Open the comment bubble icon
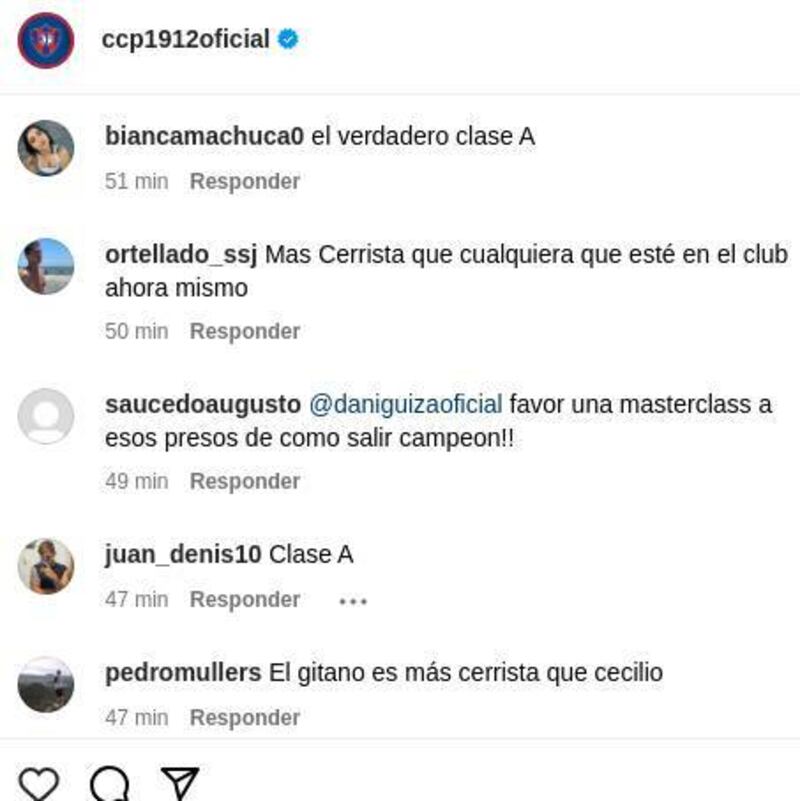 (109, 784)
